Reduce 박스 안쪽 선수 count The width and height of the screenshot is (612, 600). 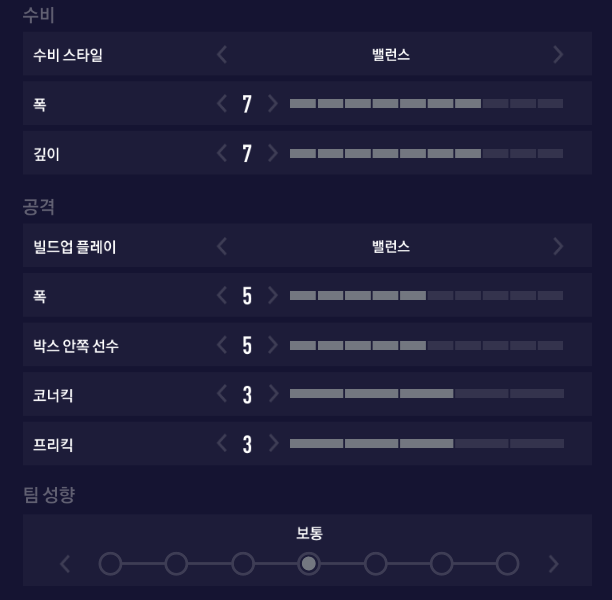222,346
